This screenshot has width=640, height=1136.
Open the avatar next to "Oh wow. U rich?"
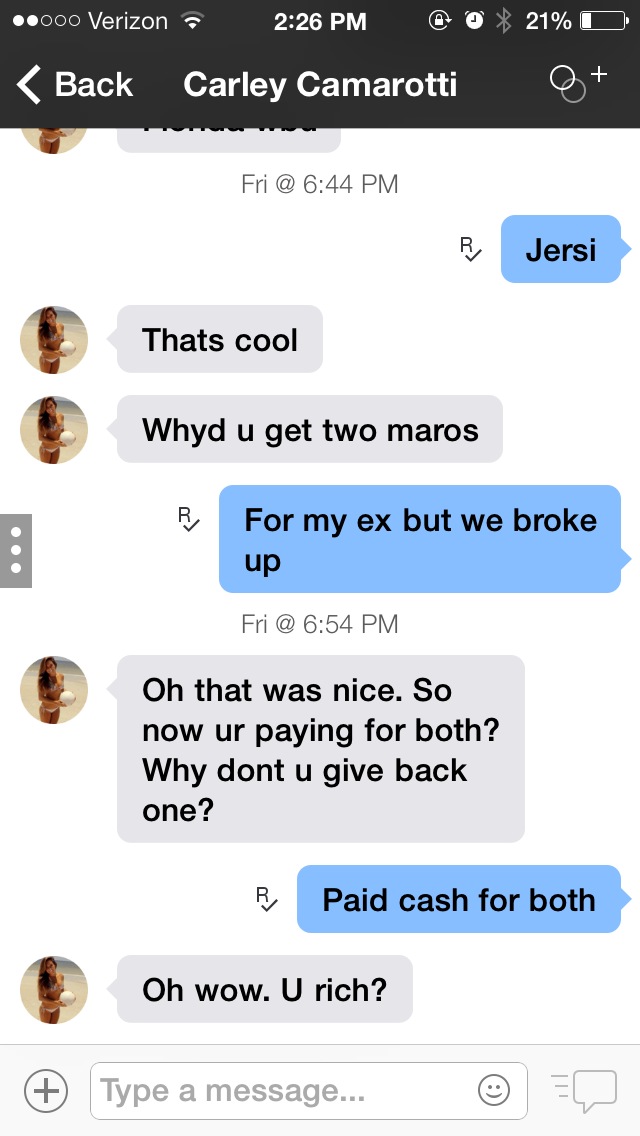point(54,990)
